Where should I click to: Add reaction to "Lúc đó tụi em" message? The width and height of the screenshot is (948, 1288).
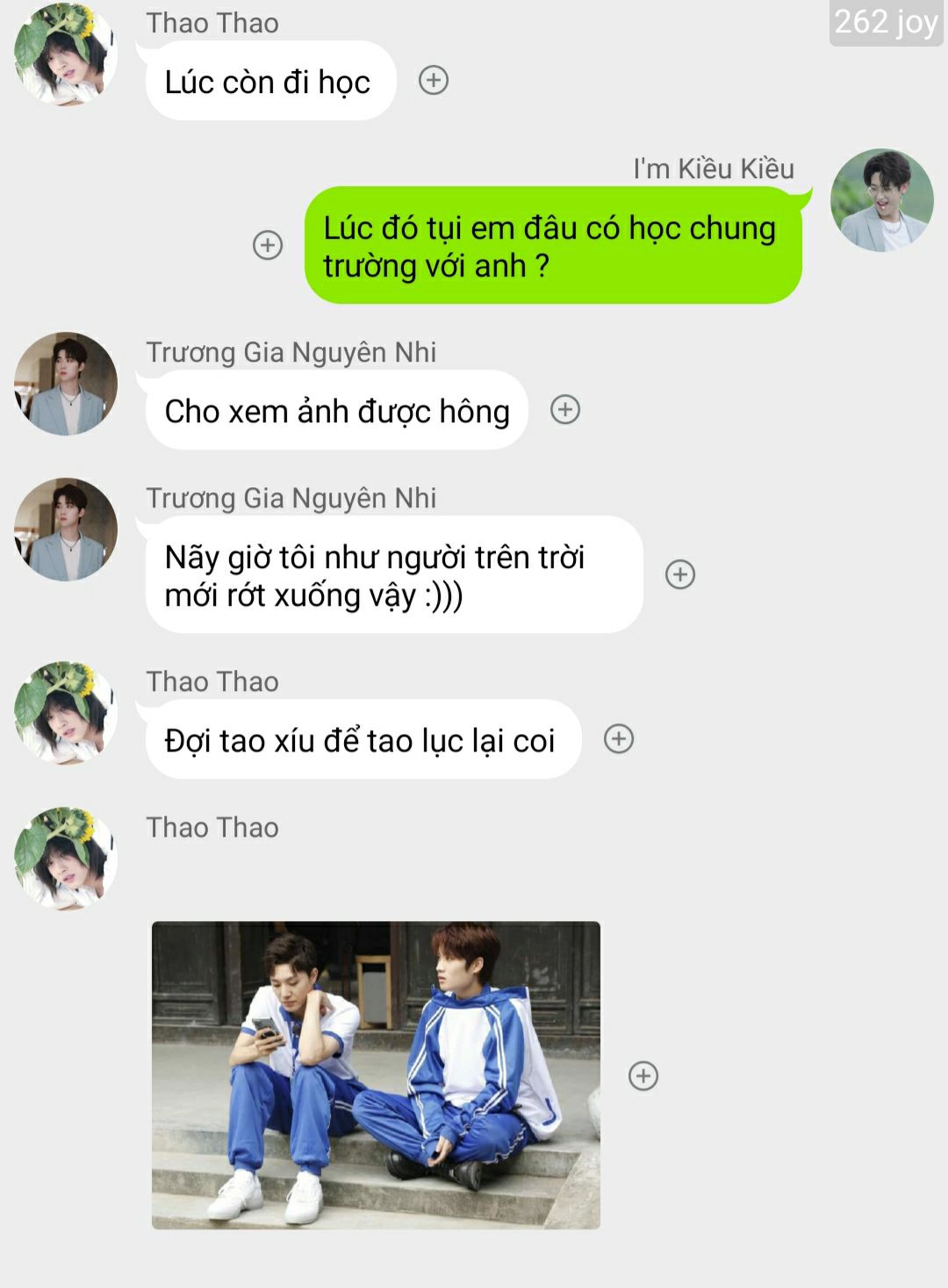click(x=268, y=245)
